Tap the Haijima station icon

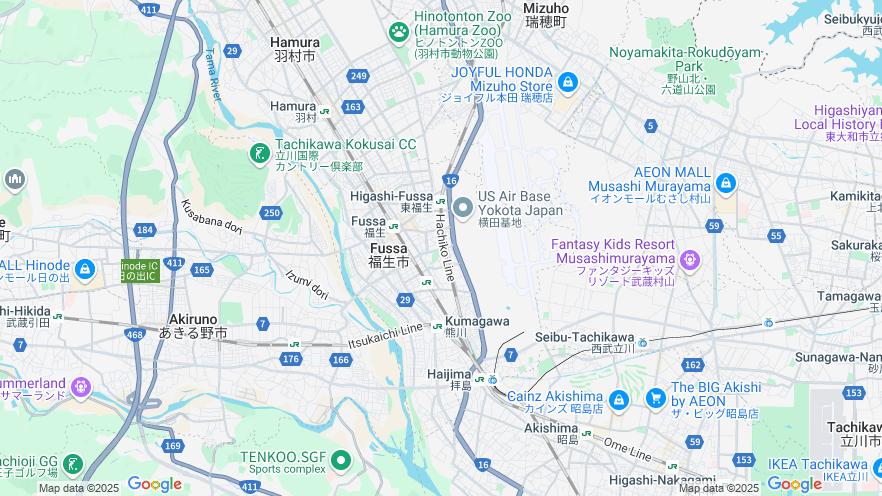click(480, 379)
